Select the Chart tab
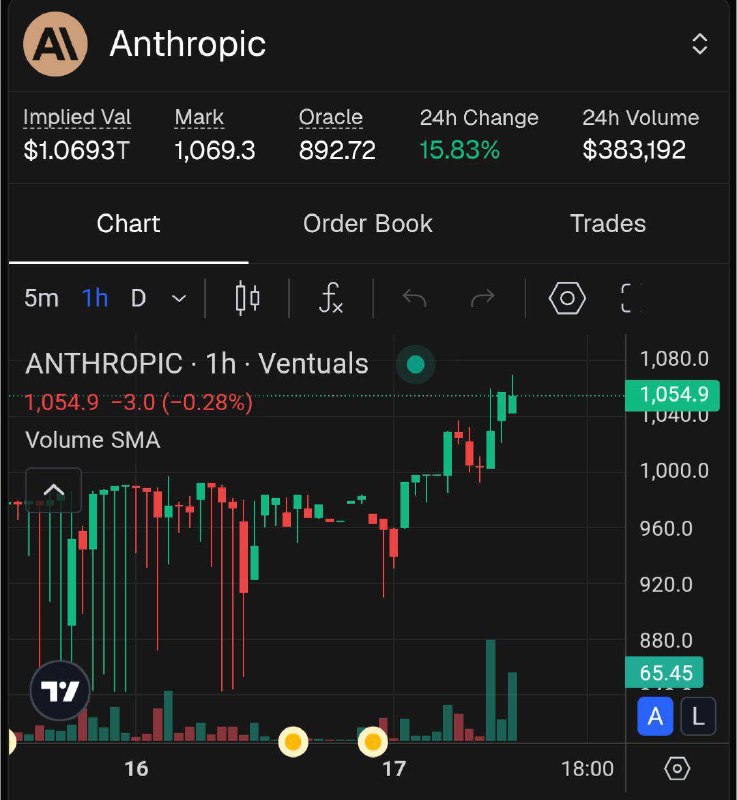The height and width of the screenshot is (800, 737). 128,224
